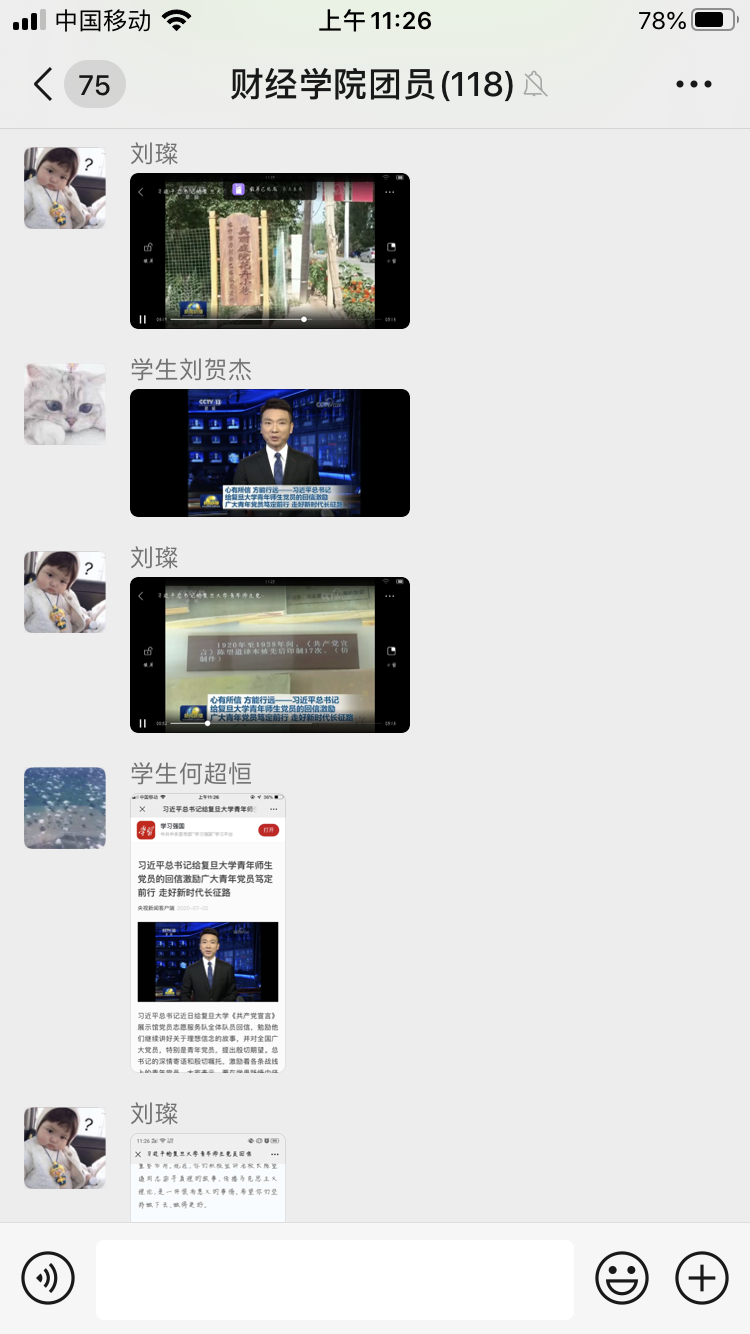This screenshot has width=750, height=1334.
Task: Open 刘璨's handwritten letter screenshot
Action: (208, 1177)
